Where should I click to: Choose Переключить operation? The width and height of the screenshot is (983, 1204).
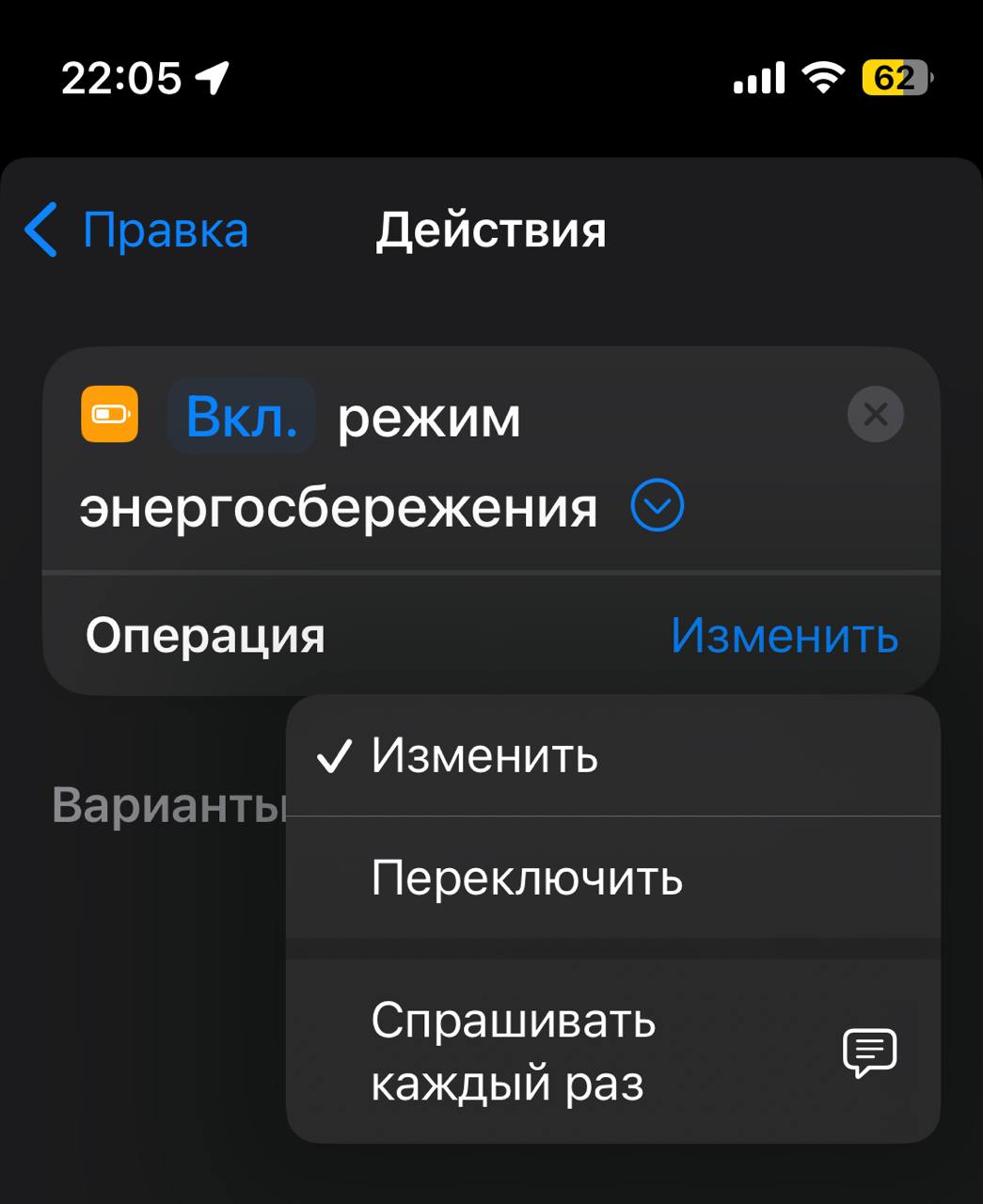click(527, 878)
